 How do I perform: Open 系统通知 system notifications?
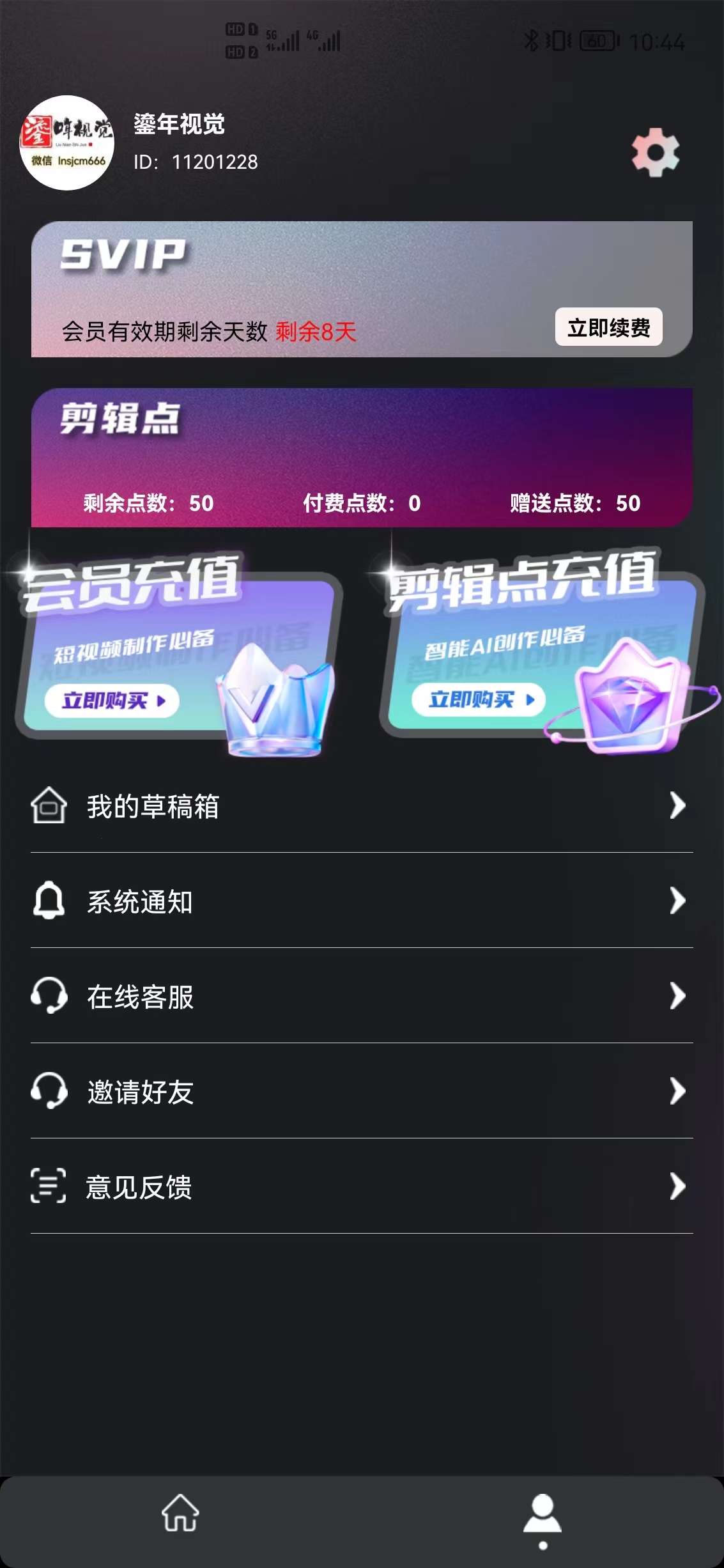pyautogui.click(x=361, y=901)
